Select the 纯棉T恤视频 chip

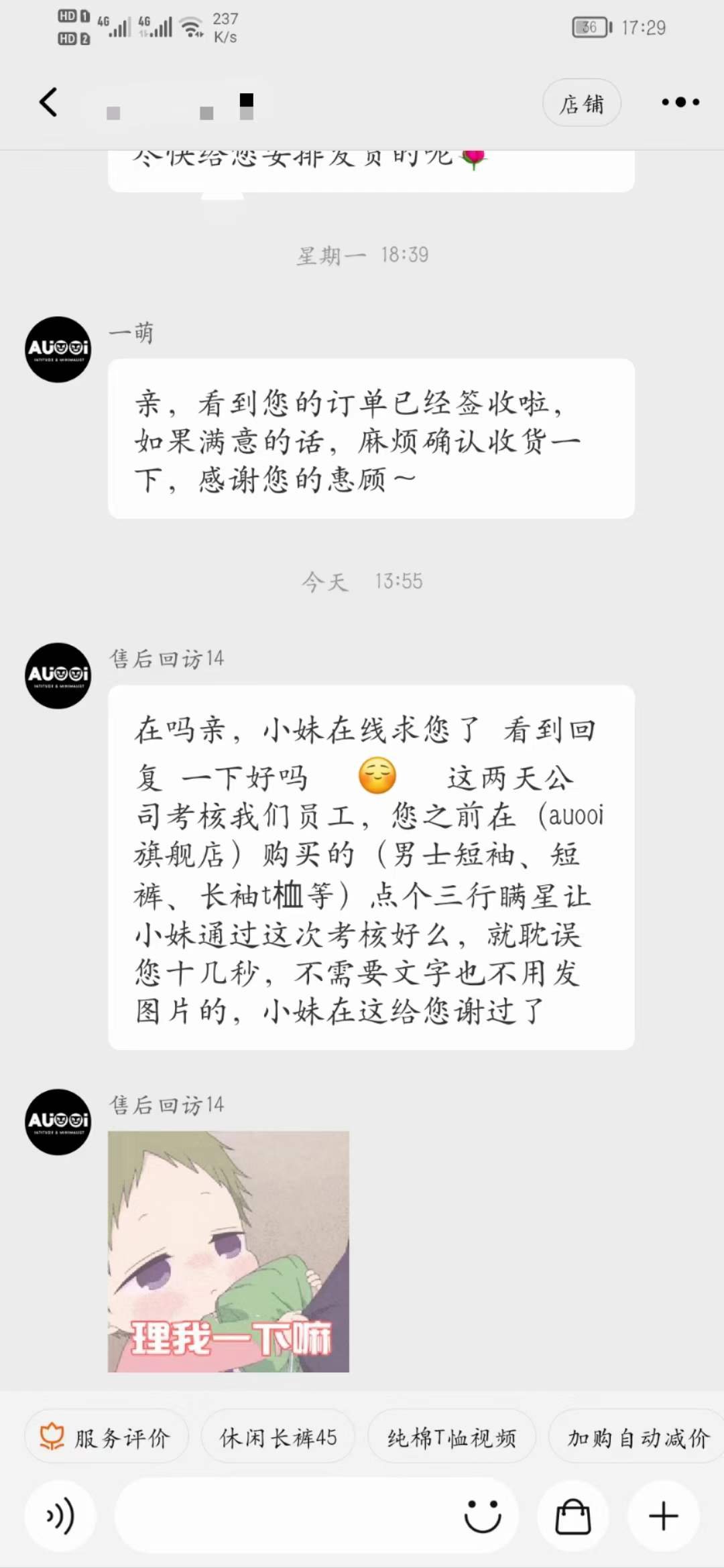452,1437
